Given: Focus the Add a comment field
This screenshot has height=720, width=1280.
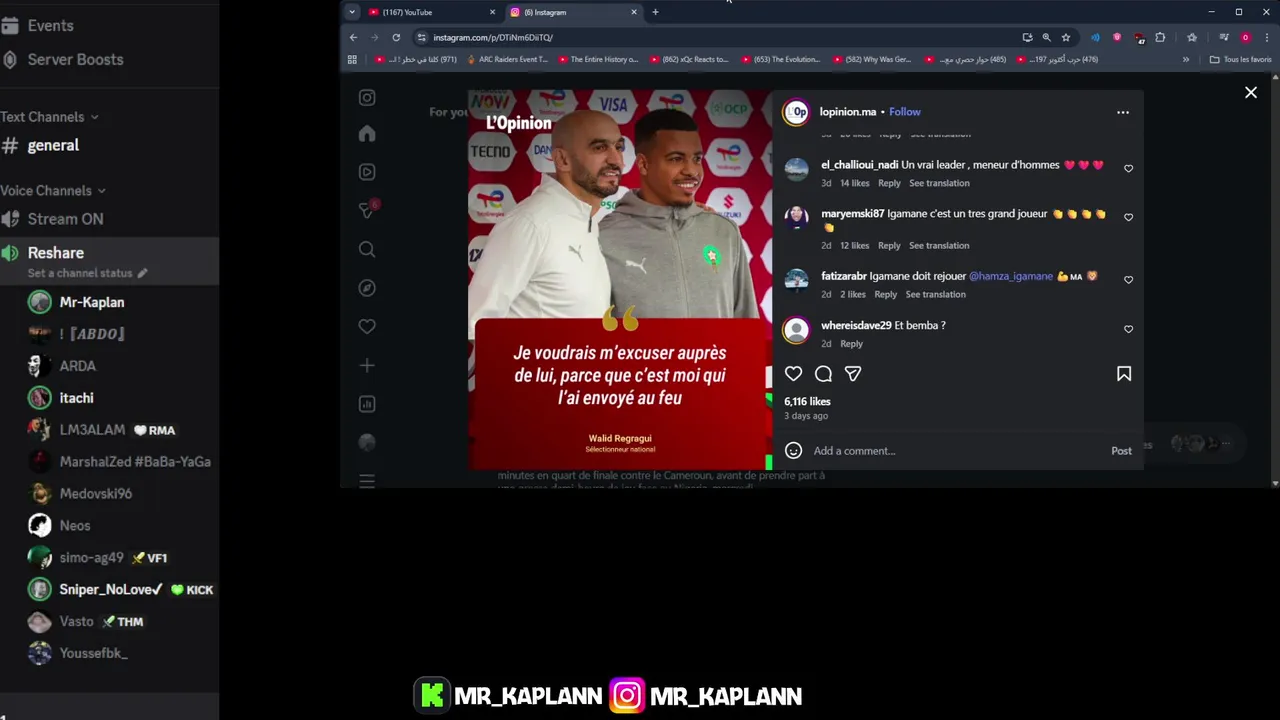Looking at the screenshot, I should [950, 451].
